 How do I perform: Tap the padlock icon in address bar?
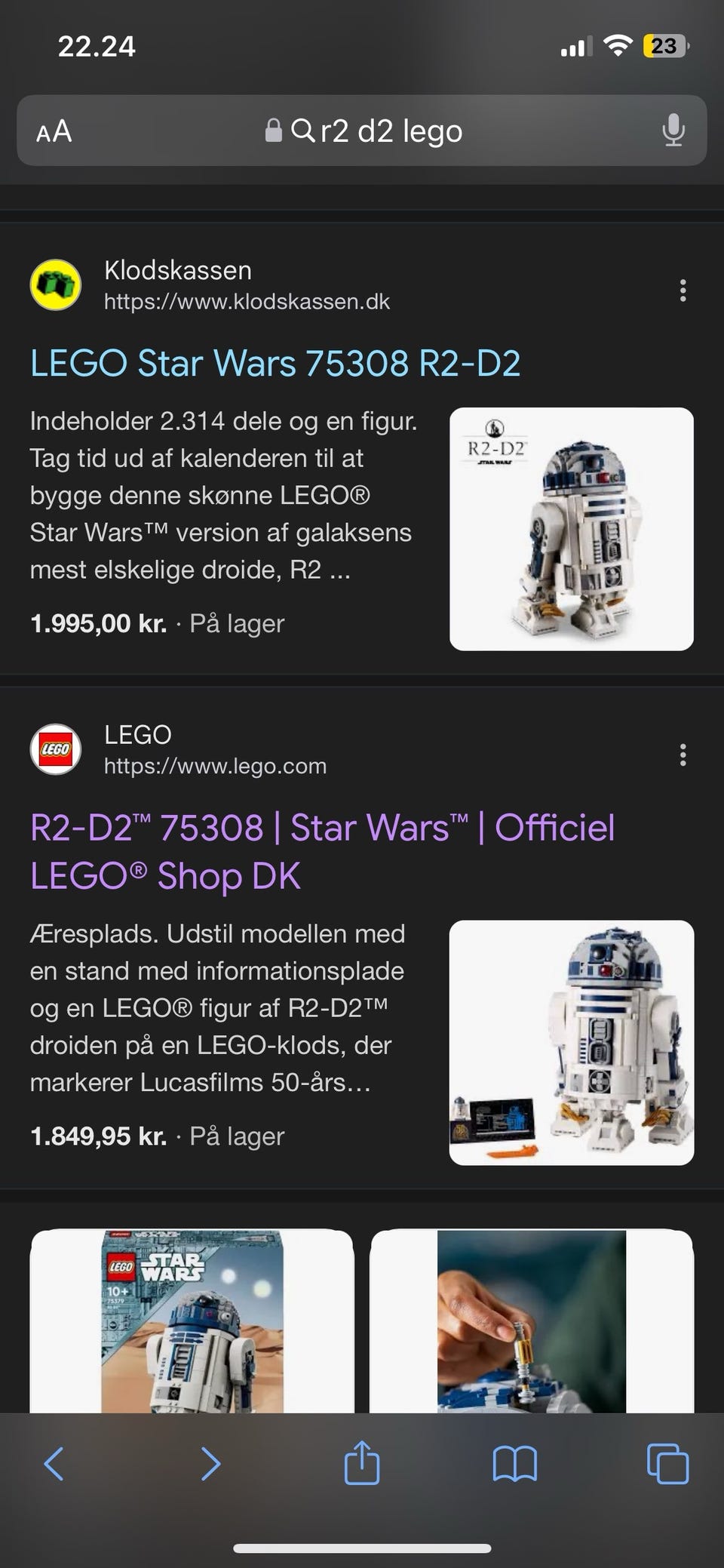point(274,130)
